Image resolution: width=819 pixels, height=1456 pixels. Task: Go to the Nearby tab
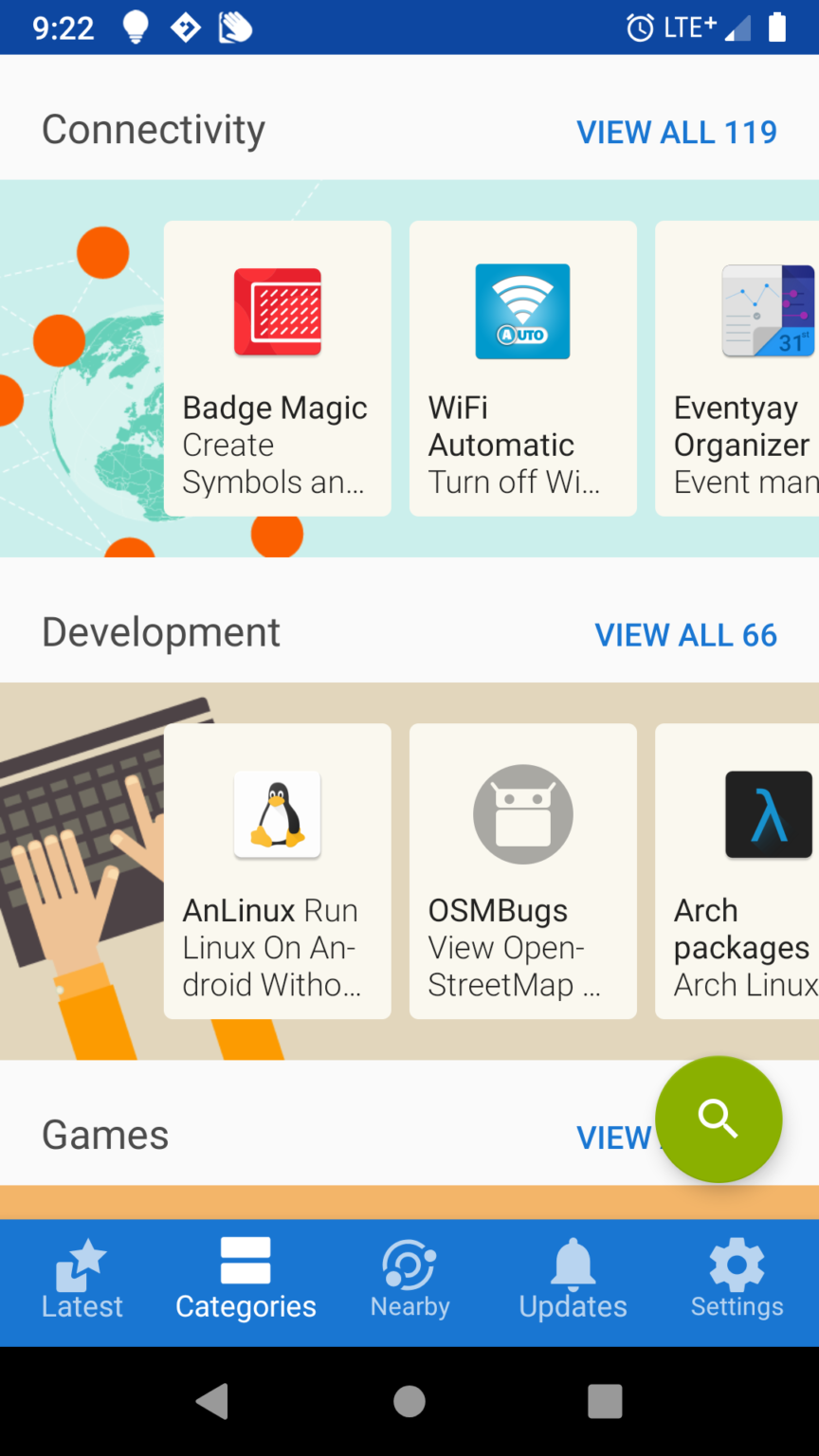point(409,1281)
